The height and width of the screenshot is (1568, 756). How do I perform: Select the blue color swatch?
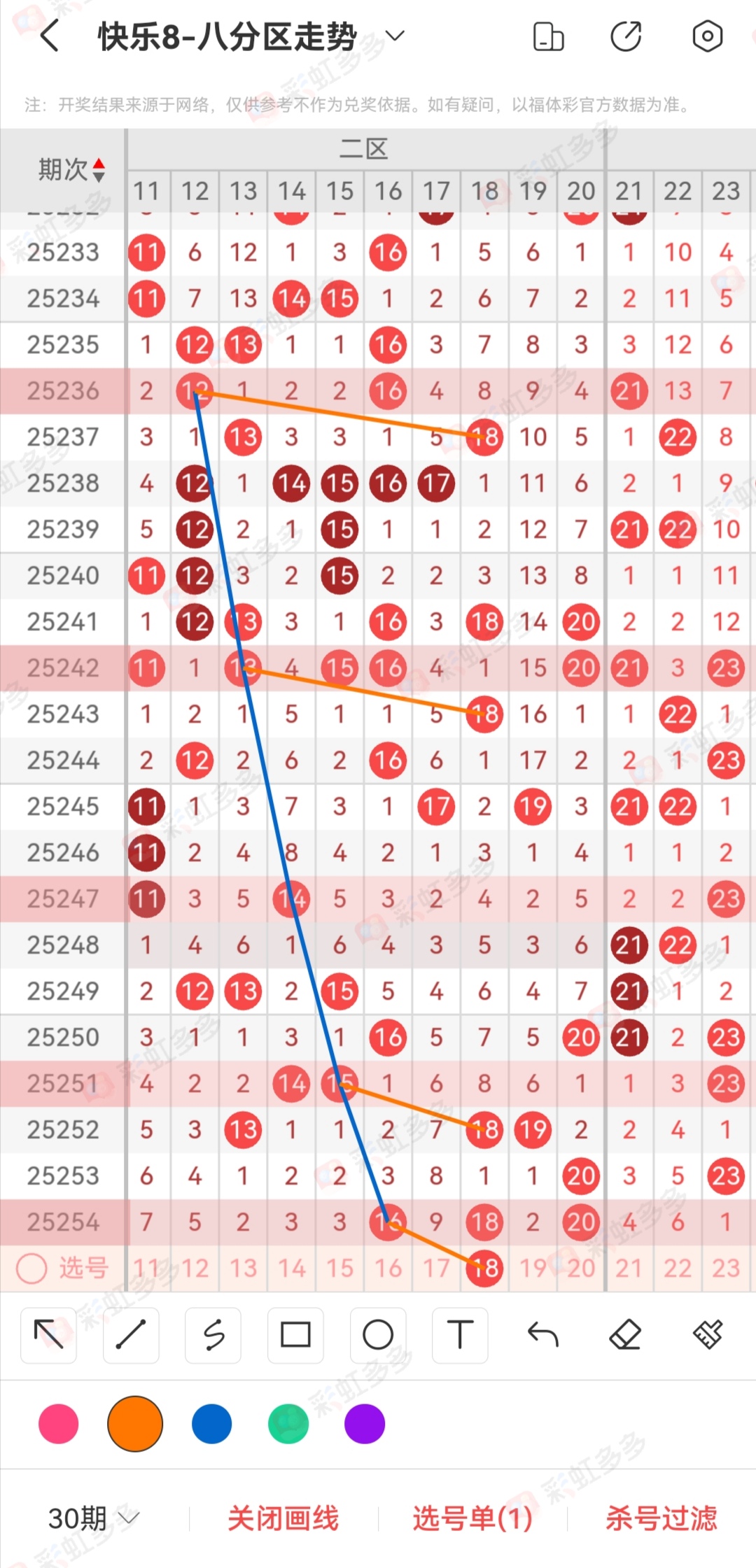click(x=211, y=1424)
